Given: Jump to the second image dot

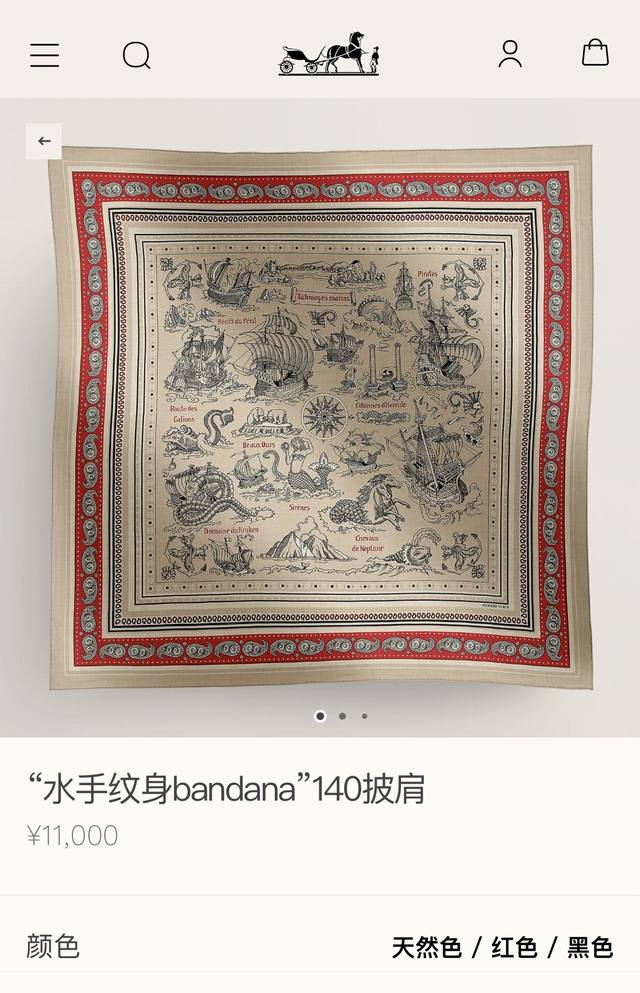Looking at the screenshot, I should [342, 716].
